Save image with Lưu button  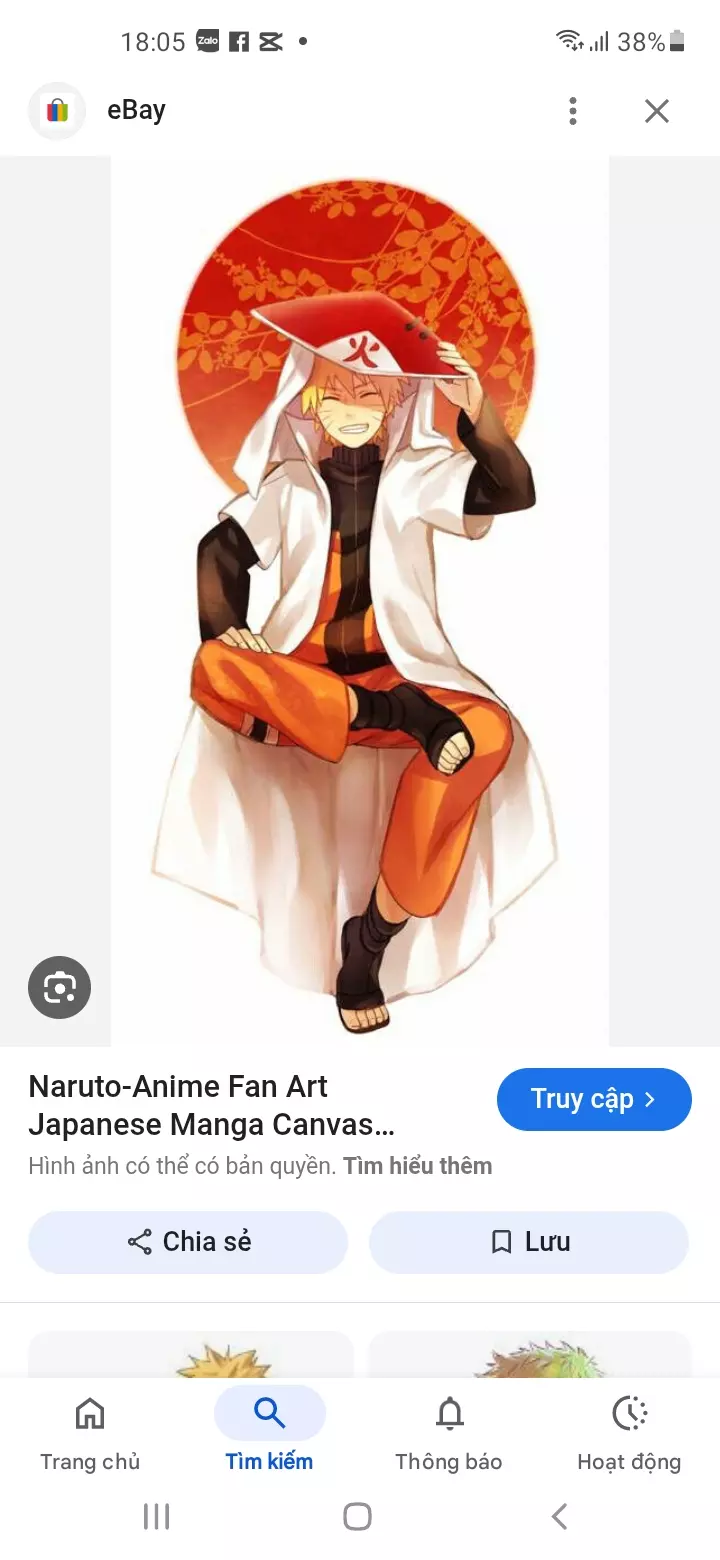coord(529,1242)
